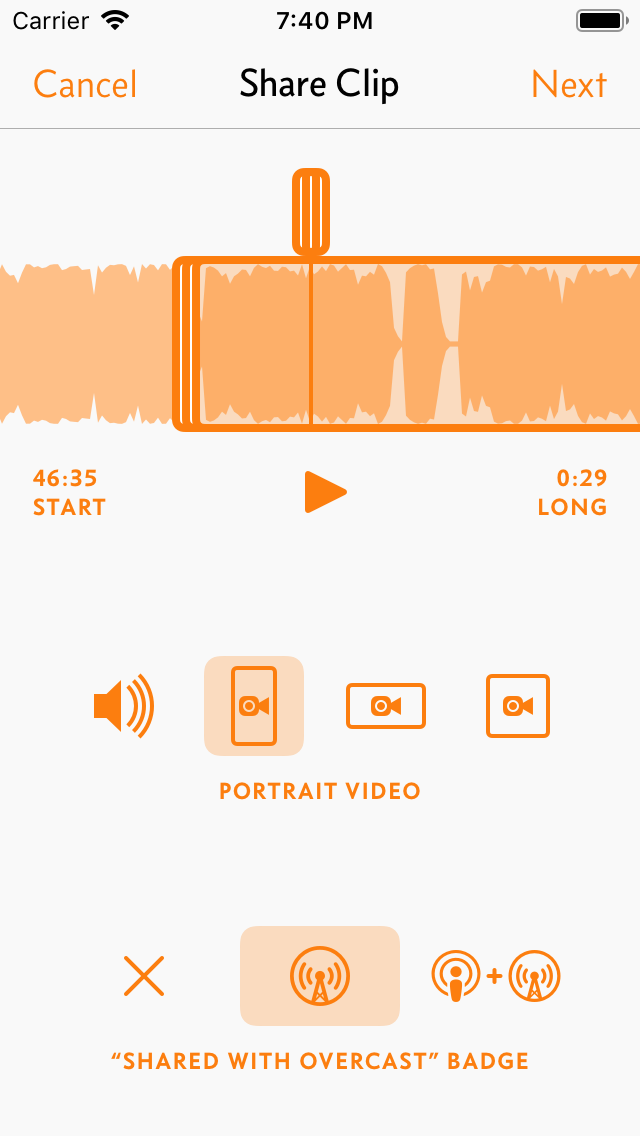
Task: Cancel sharing the clip
Action: [85, 85]
